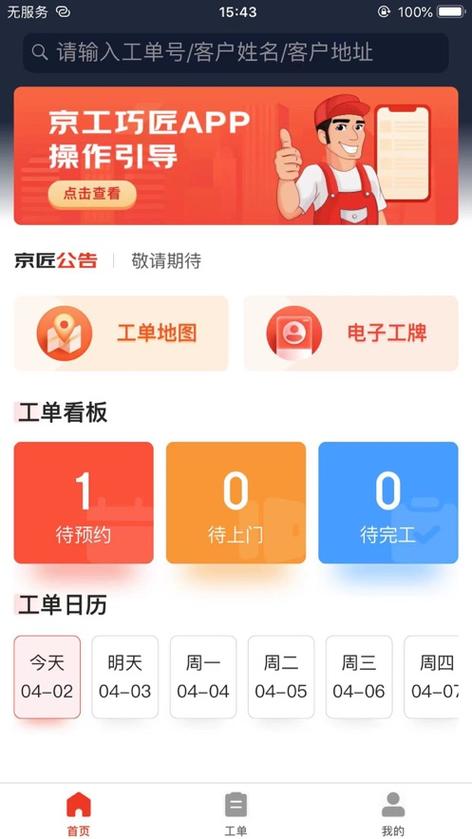The image size is (472, 839).
Task: Select 周一 04-04 in the calendar
Action: point(203,677)
